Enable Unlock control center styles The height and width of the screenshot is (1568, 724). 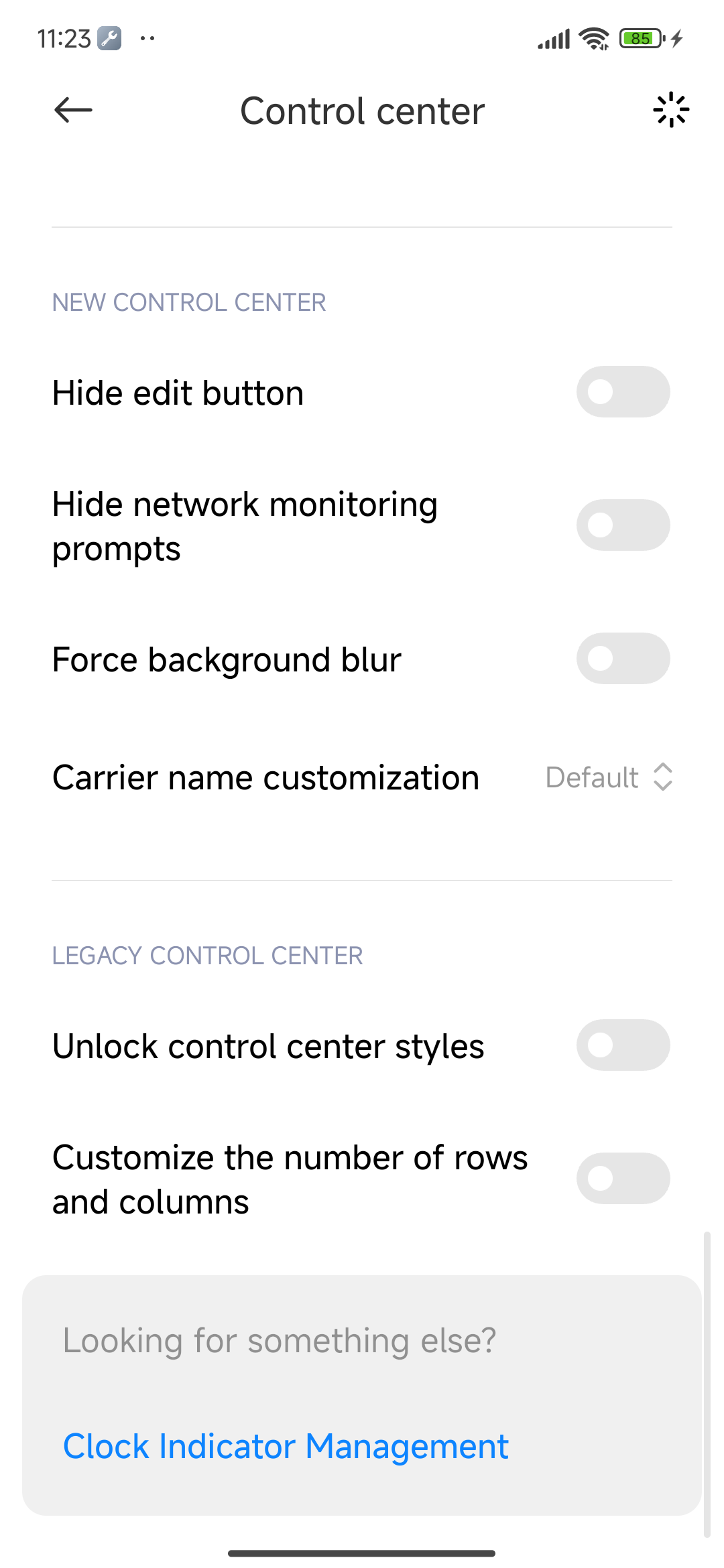623,1045
